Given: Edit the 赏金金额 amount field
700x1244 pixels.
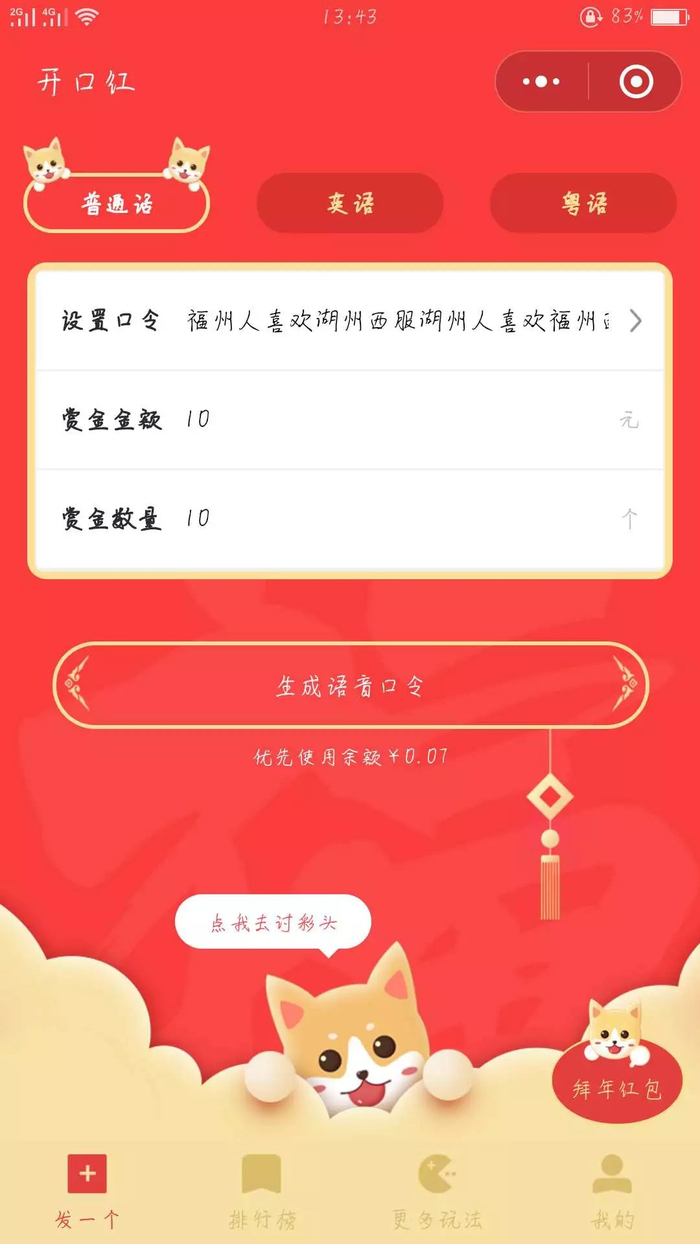Looking at the screenshot, I should click(350, 420).
